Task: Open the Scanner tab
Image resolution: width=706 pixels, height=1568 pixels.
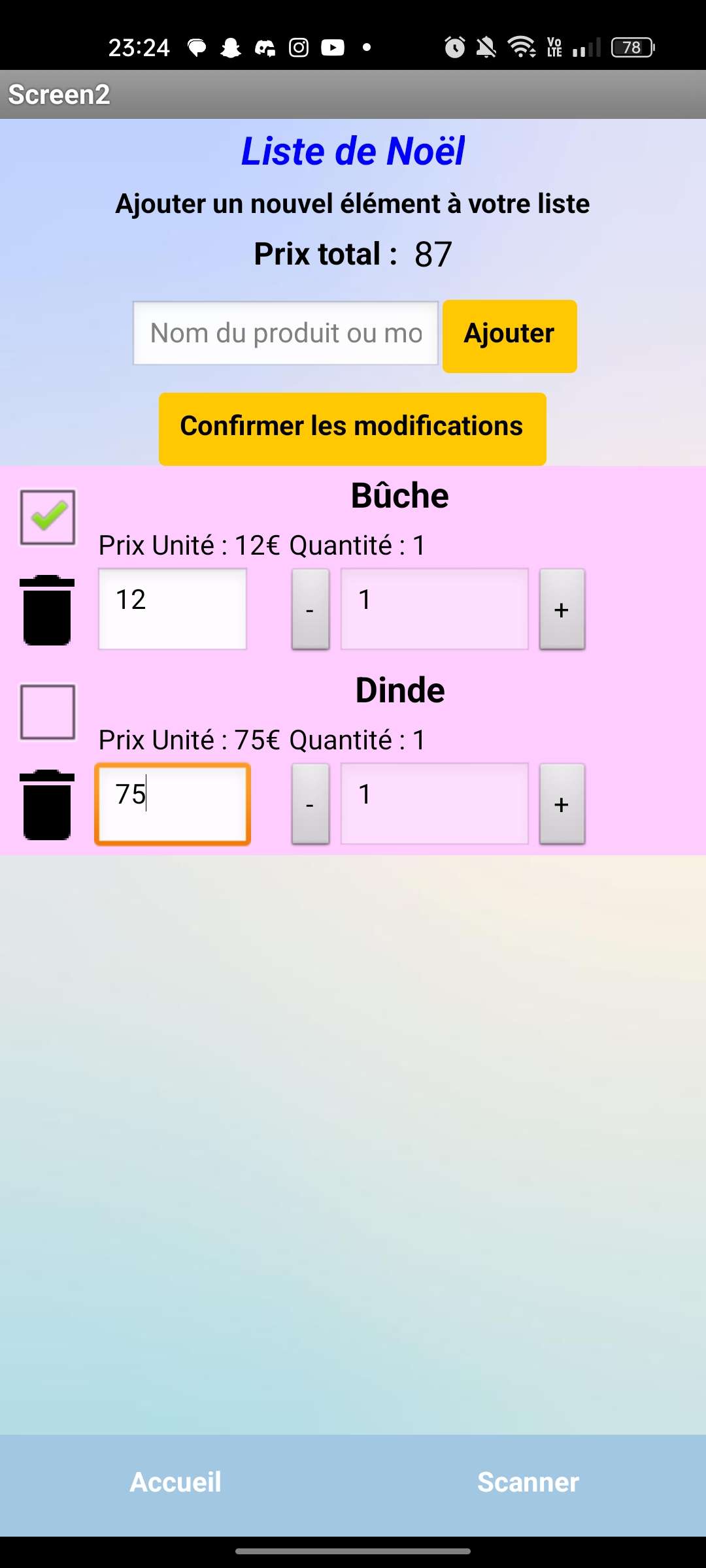Action: click(x=528, y=1482)
